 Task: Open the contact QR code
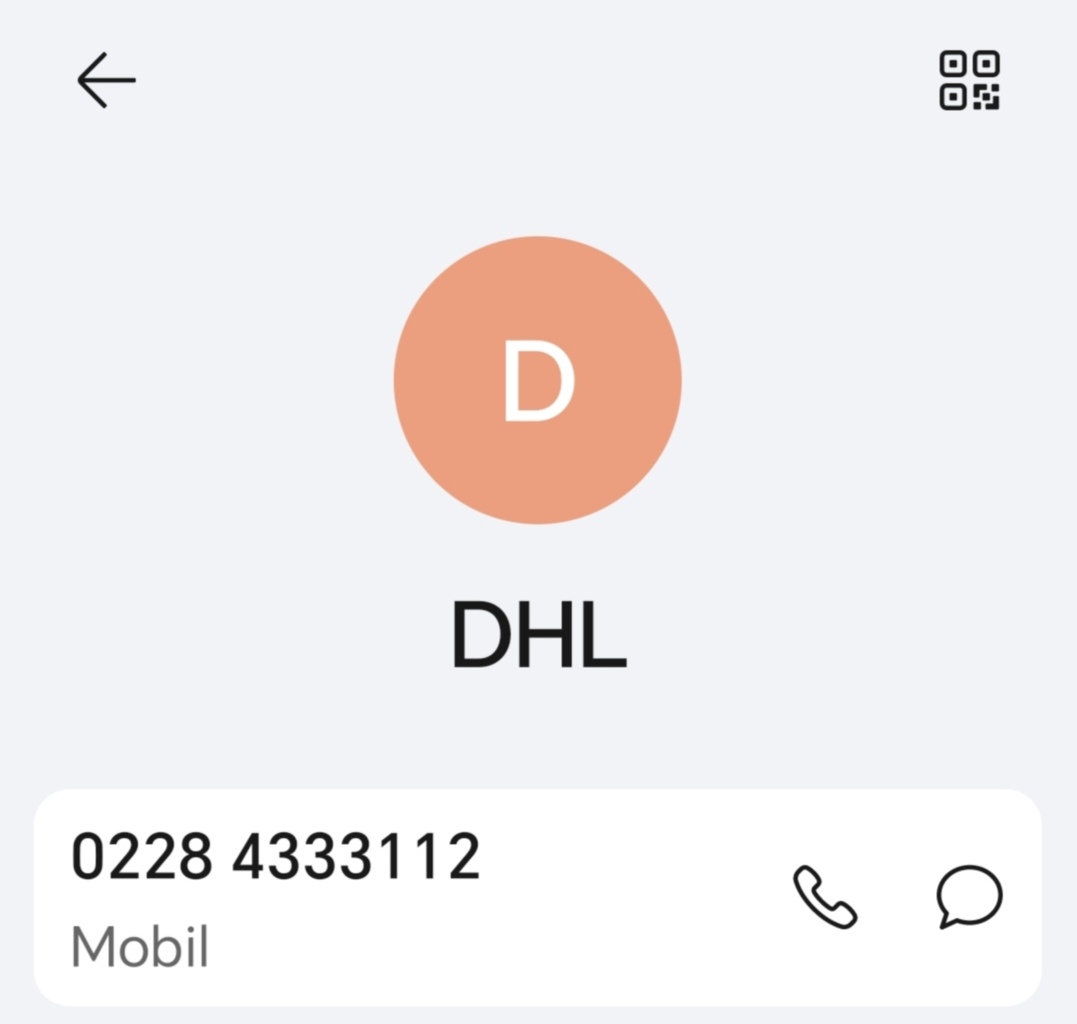pyautogui.click(x=969, y=80)
